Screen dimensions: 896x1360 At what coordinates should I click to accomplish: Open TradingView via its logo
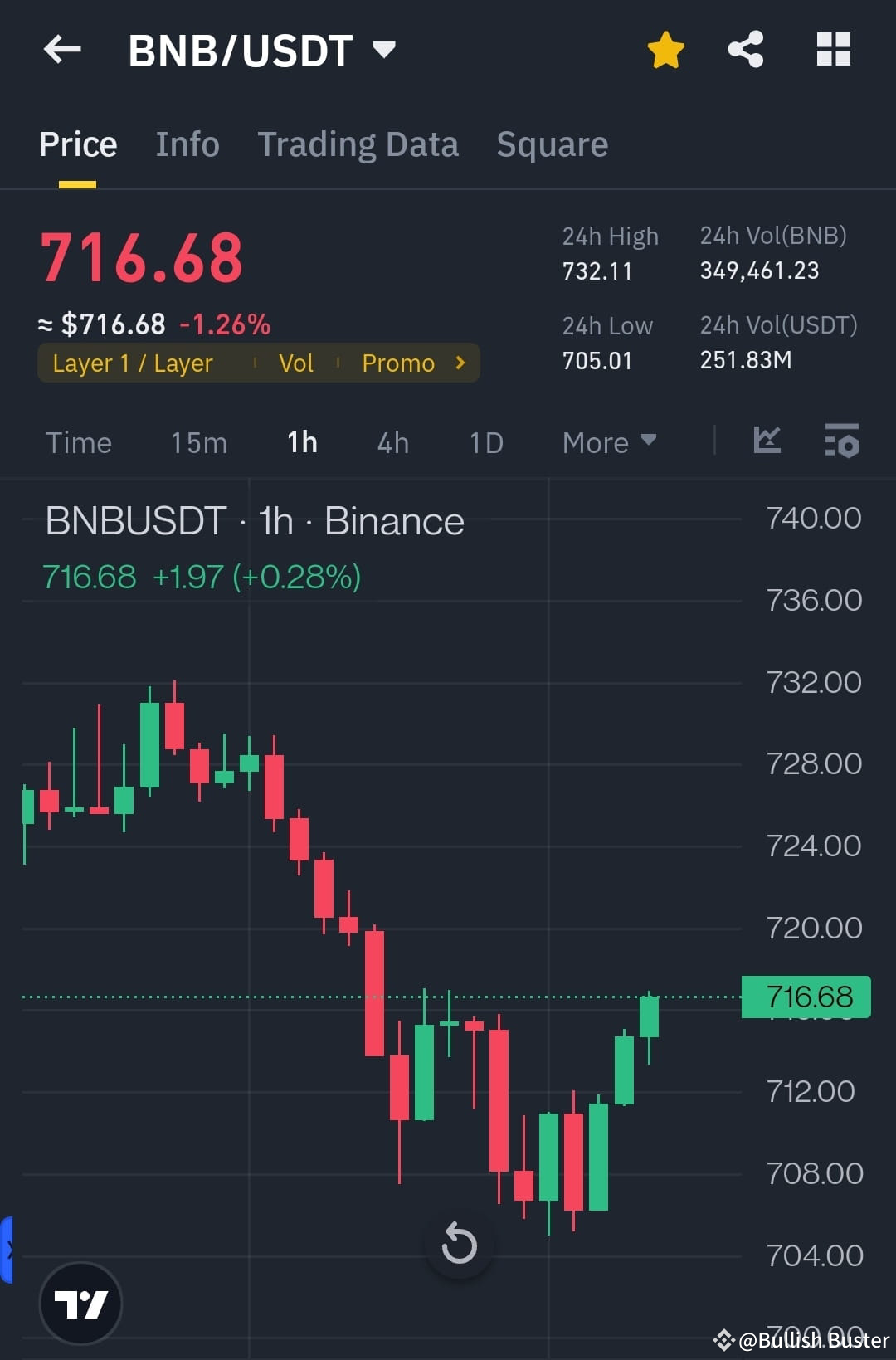[x=80, y=1303]
